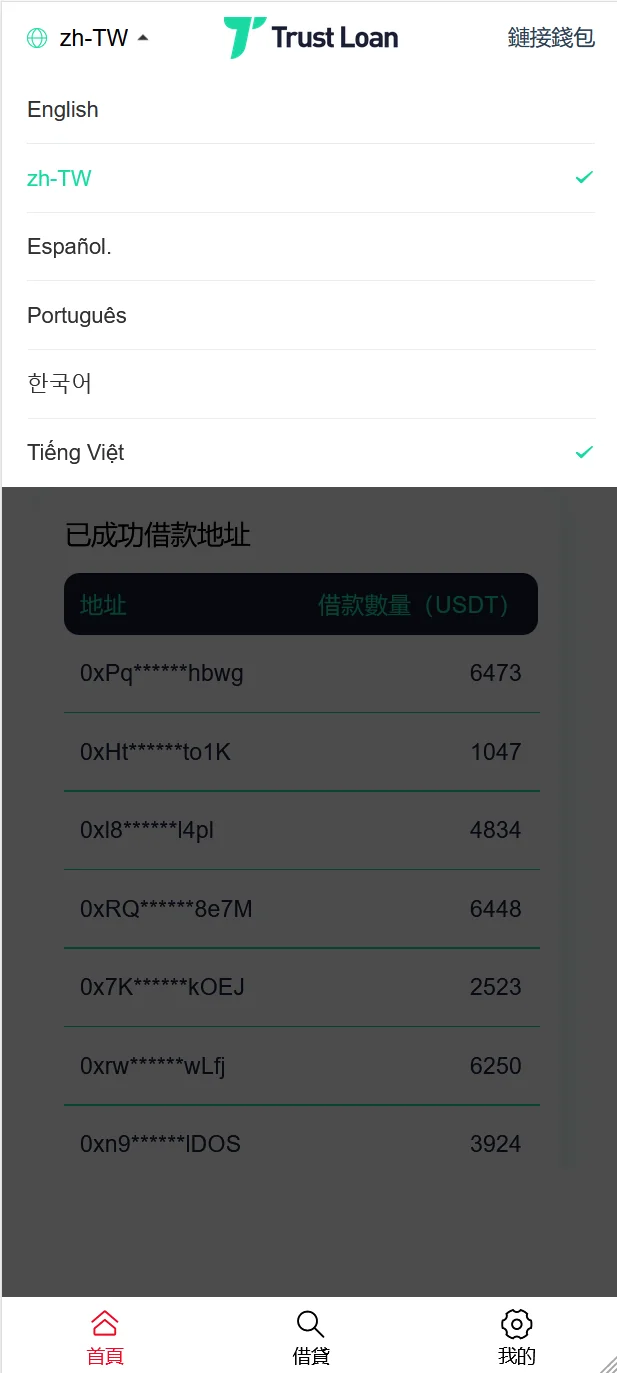This screenshot has height=1373, width=617.
Task: Go to the 首頁 home tab
Action: click(x=105, y=1337)
